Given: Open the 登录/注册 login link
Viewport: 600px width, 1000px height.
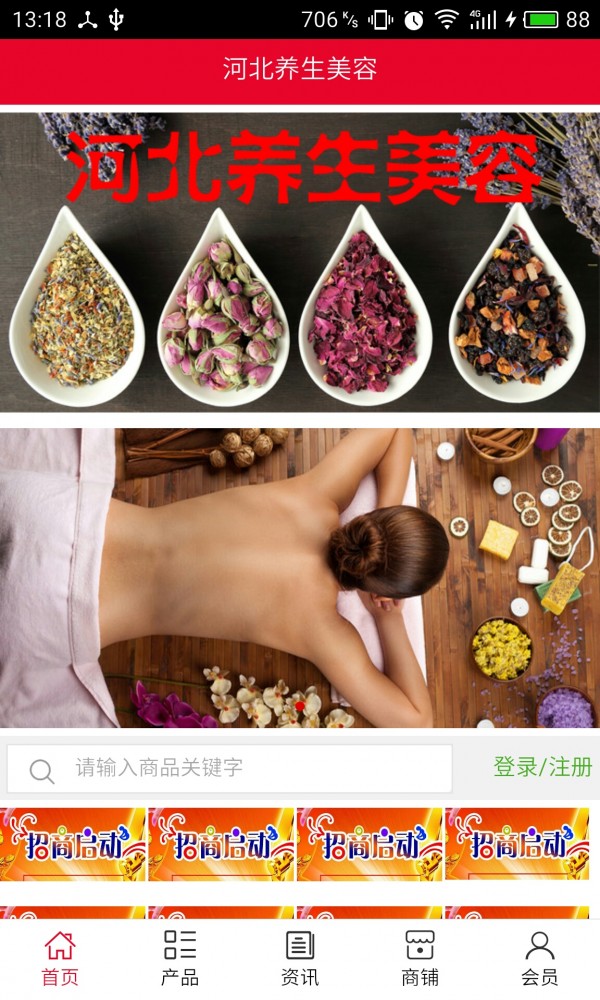Looking at the screenshot, I should tap(542, 767).
